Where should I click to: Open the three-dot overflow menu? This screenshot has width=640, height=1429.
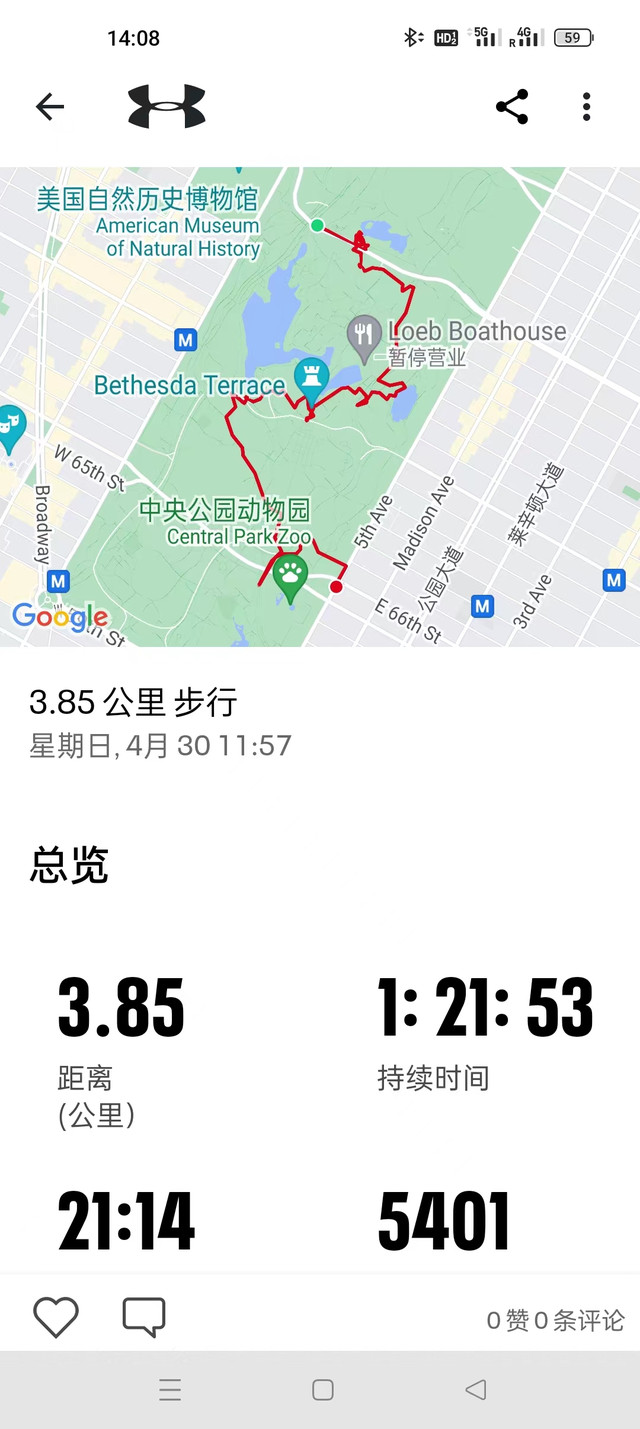point(587,107)
